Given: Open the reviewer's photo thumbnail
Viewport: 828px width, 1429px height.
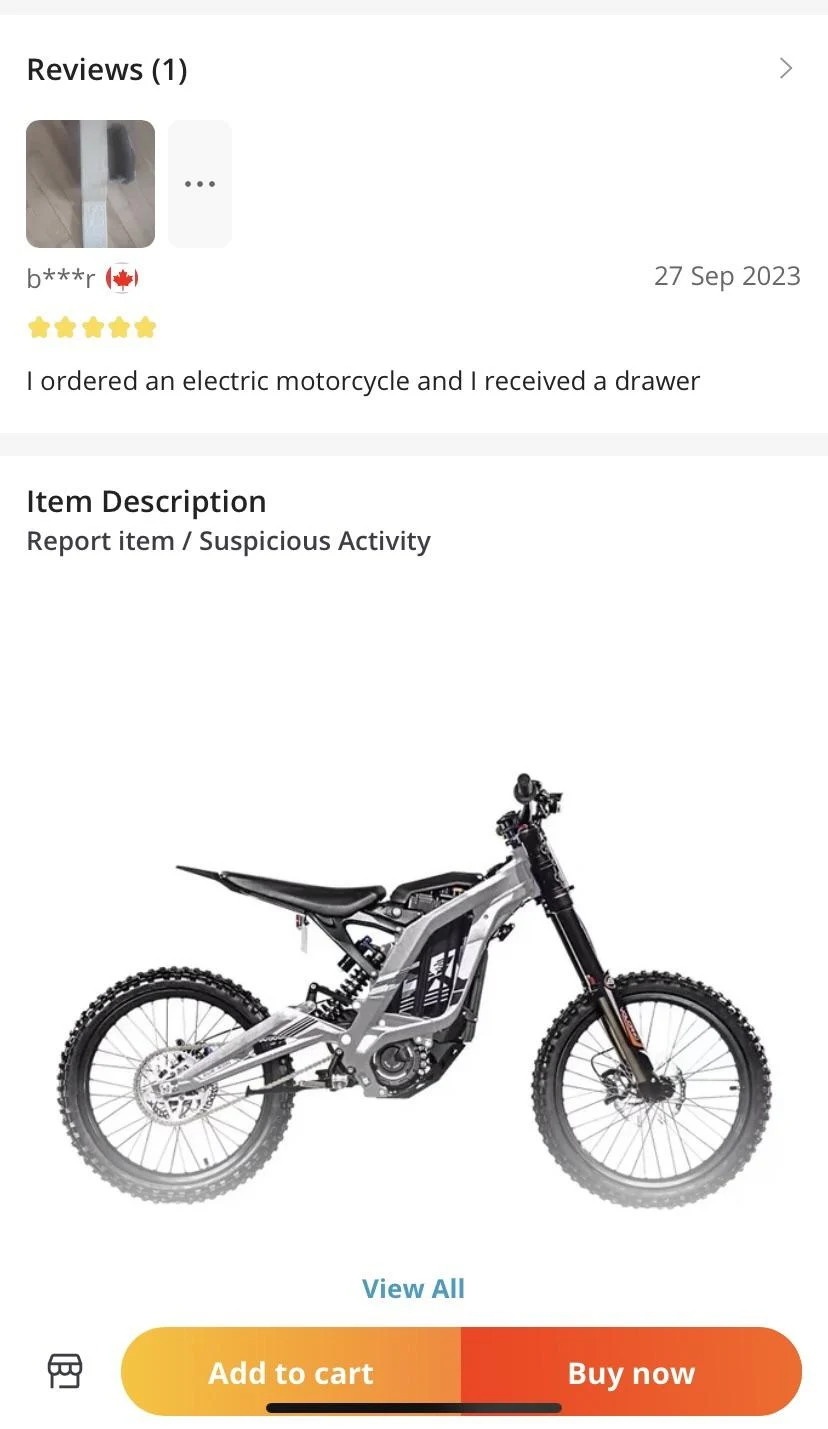Looking at the screenshot, I should point(90,183).
